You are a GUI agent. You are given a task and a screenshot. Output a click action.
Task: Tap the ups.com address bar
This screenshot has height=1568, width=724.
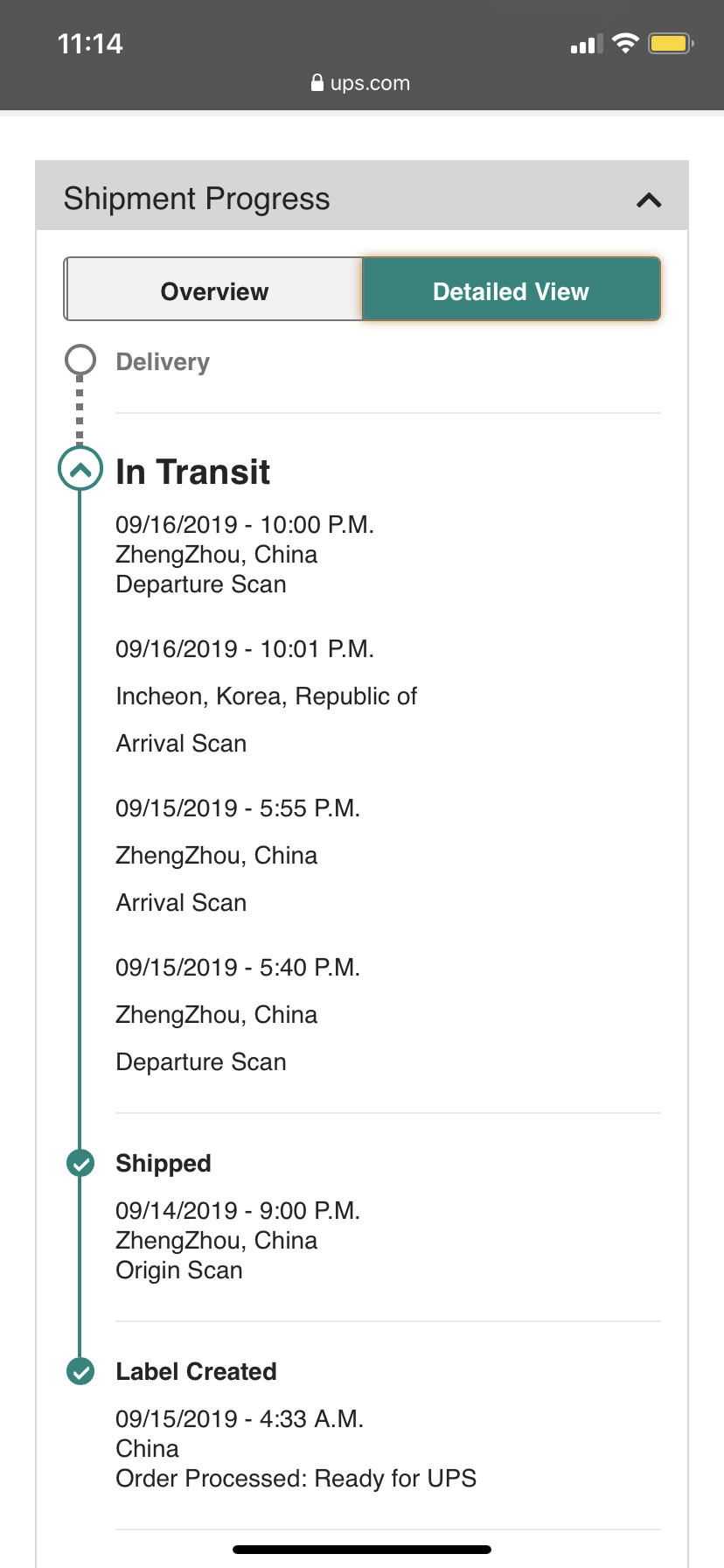pyautogui.click(x=360, y=83)
